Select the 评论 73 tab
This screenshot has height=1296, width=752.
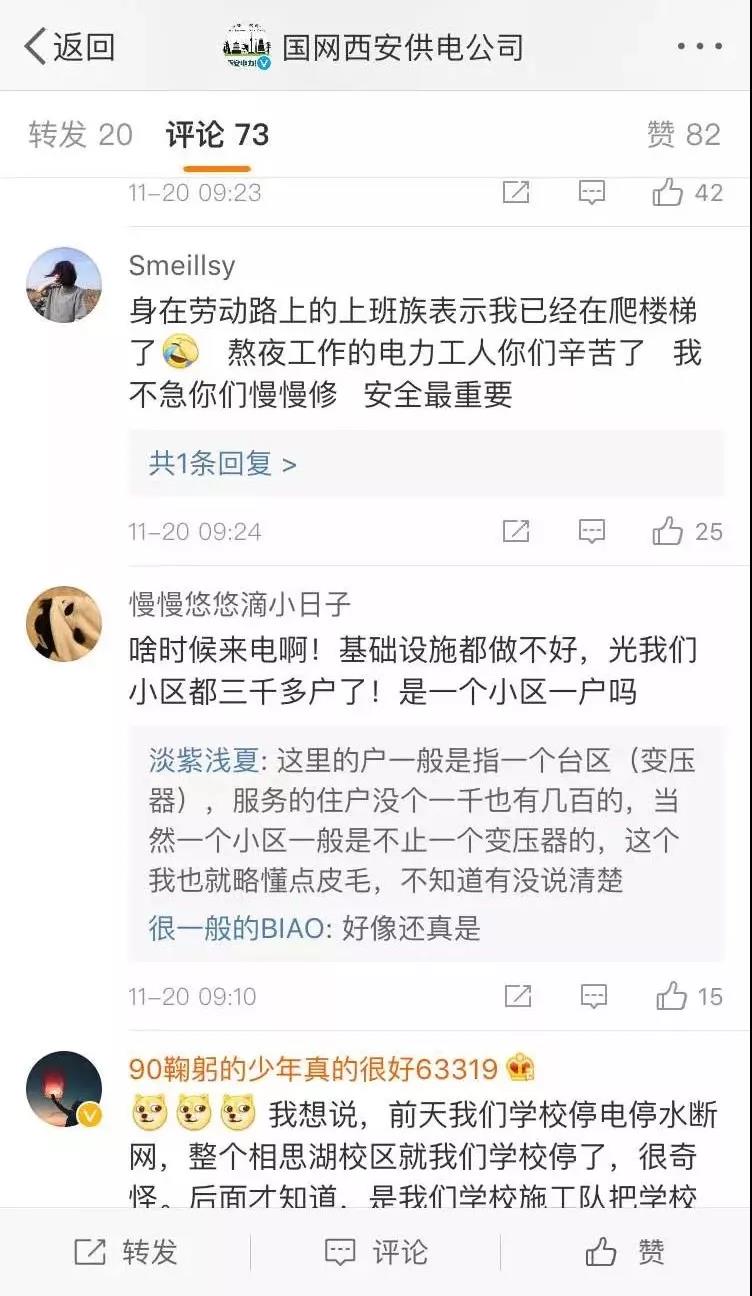[217, 135]
